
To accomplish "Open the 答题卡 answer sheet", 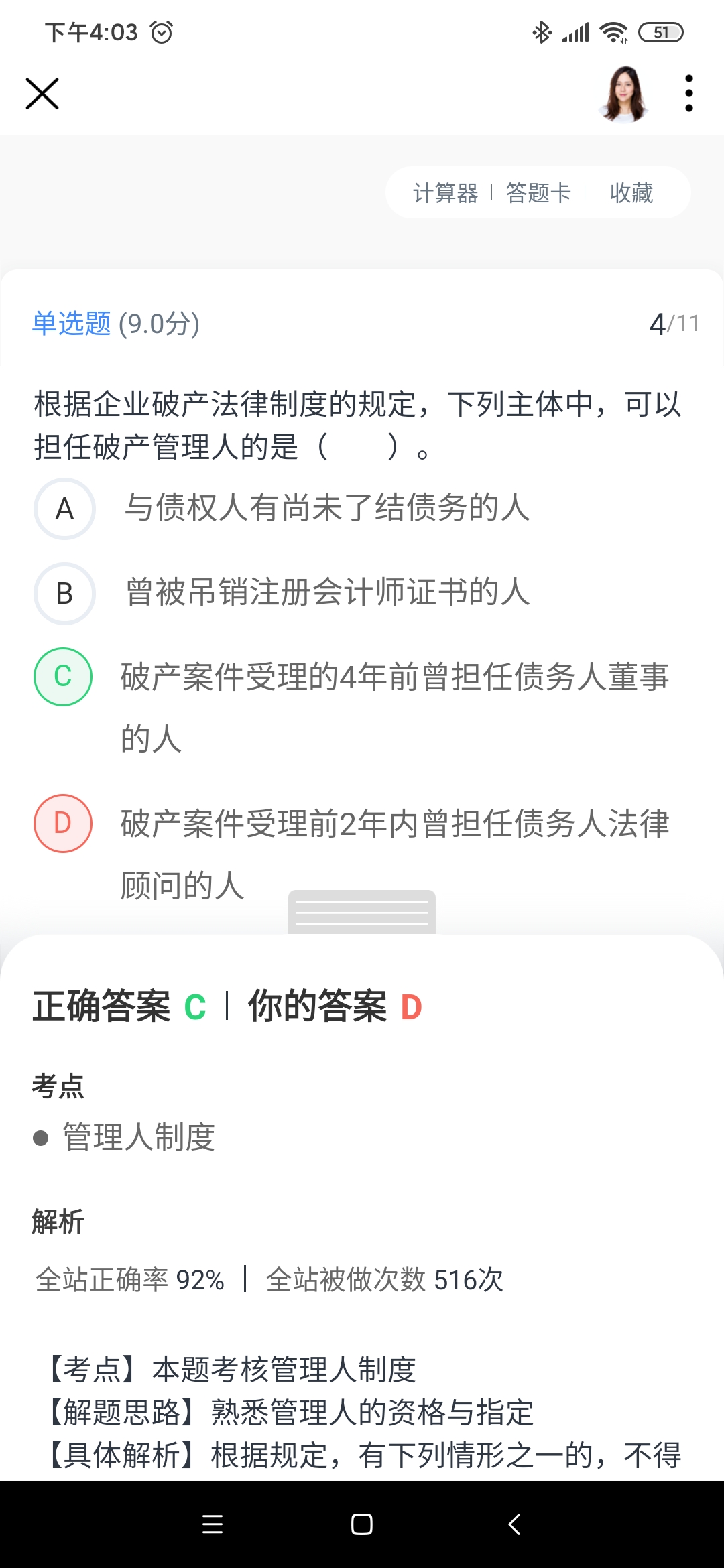I will point(538,193).
